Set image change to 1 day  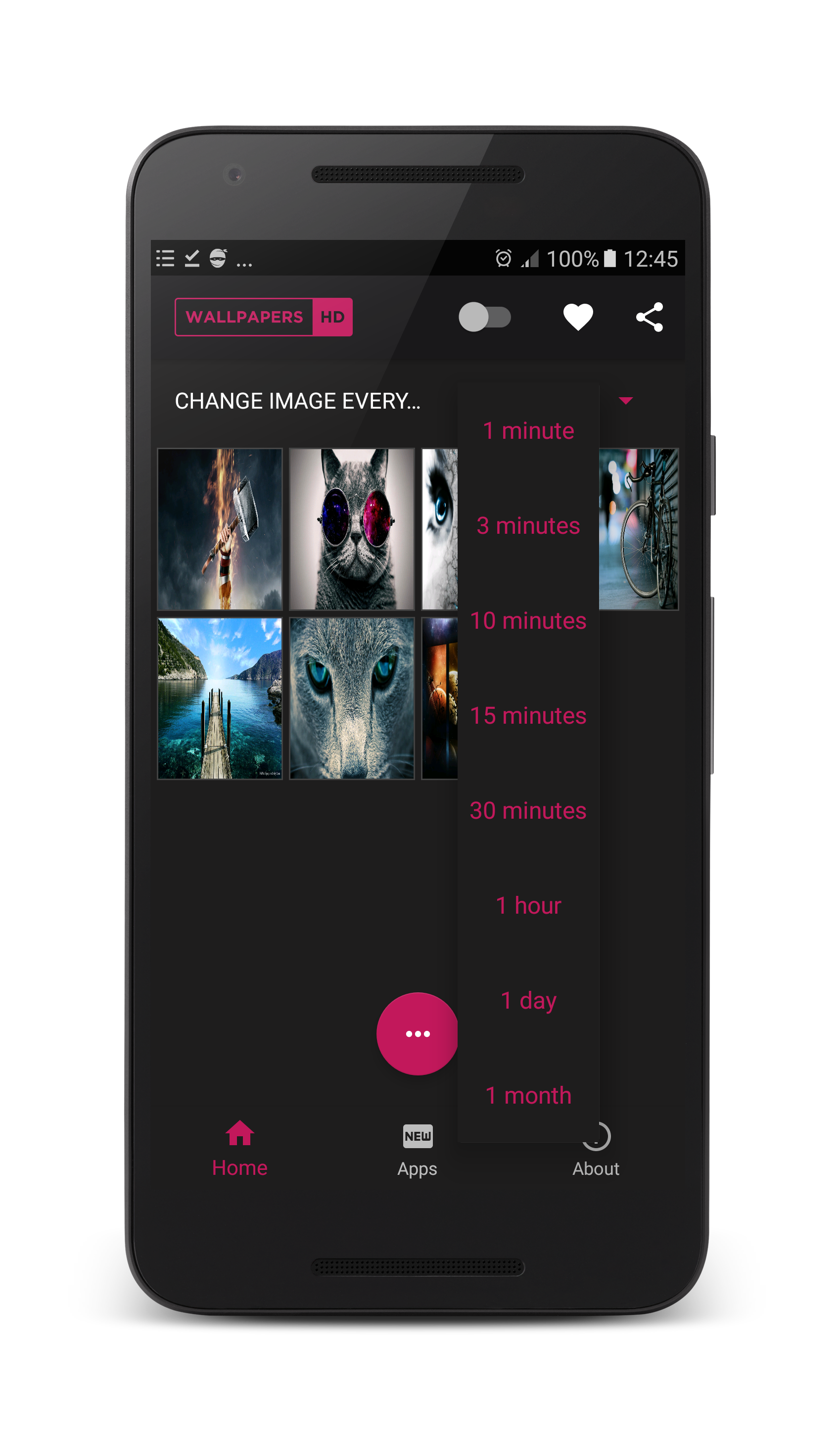click(528, 1000)
